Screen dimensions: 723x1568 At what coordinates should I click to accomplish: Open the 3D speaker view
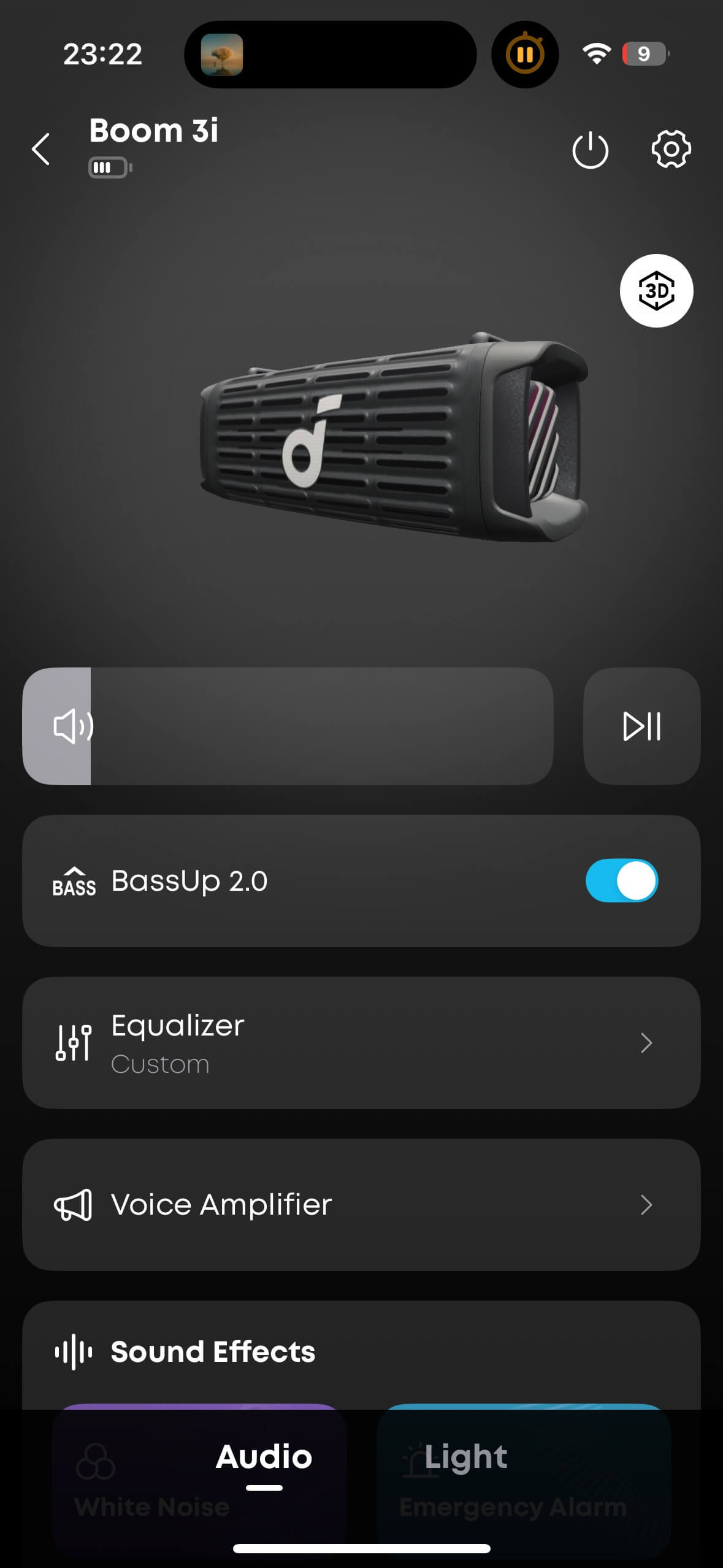point(656,291)
